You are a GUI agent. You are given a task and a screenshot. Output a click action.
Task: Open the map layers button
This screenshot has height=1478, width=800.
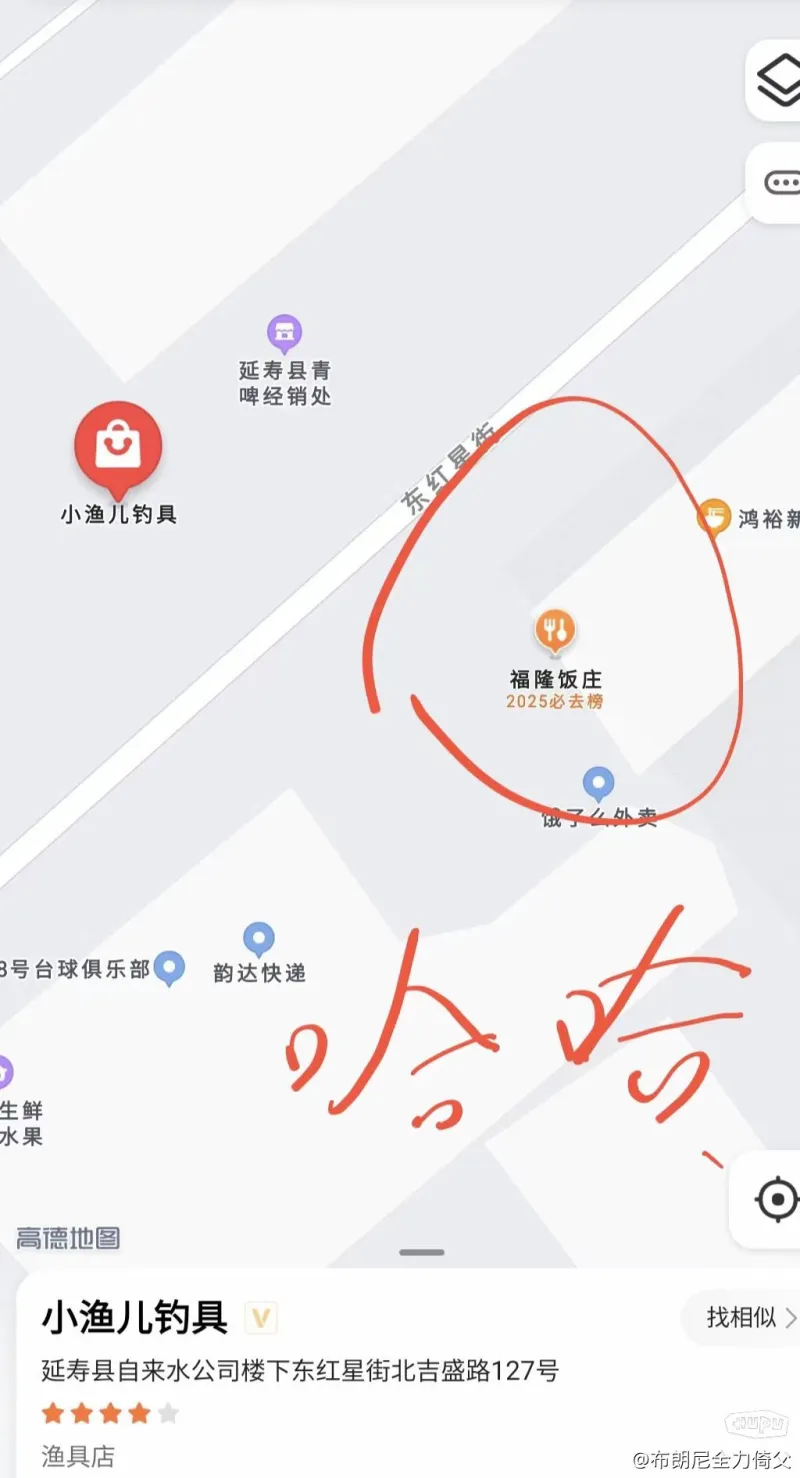778,82
